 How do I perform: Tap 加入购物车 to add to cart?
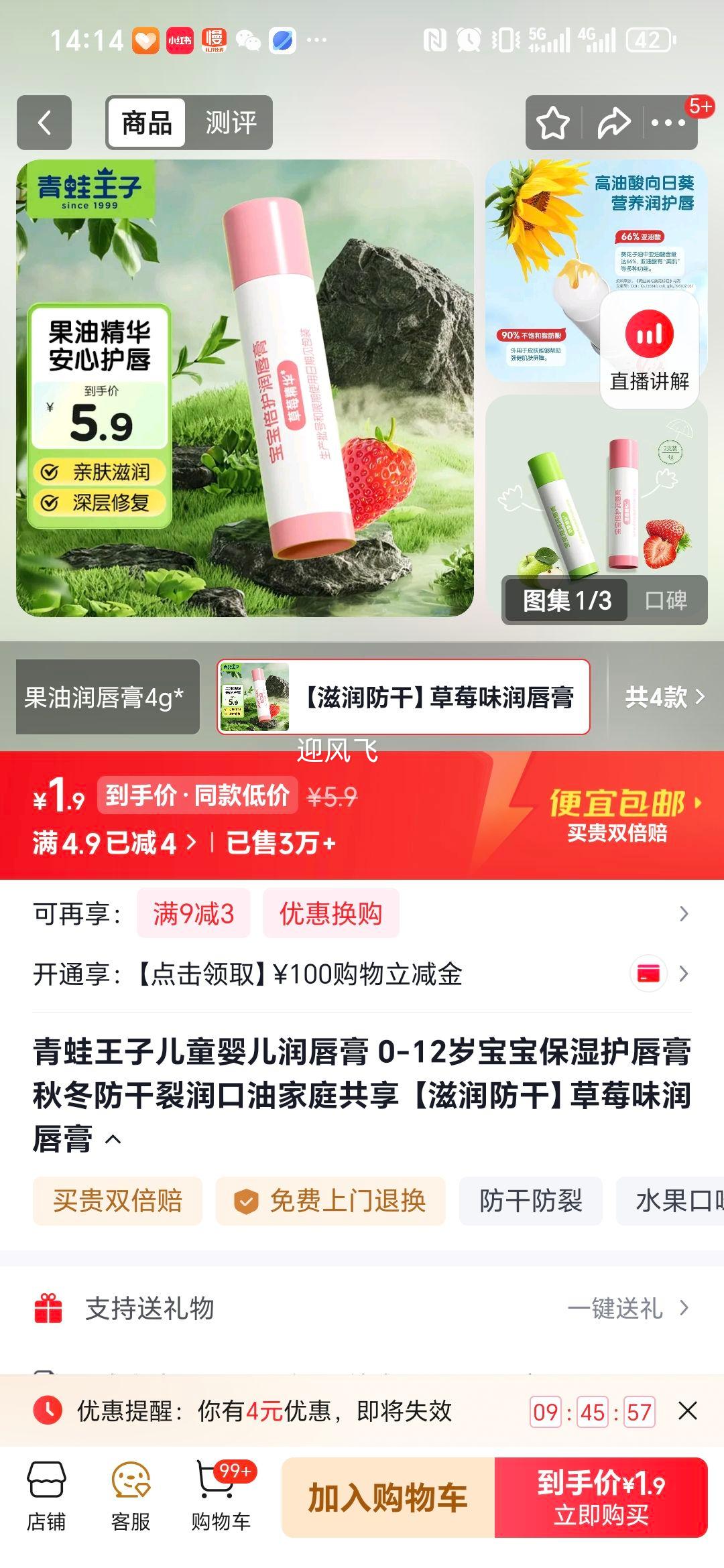tap(387, 1498)
